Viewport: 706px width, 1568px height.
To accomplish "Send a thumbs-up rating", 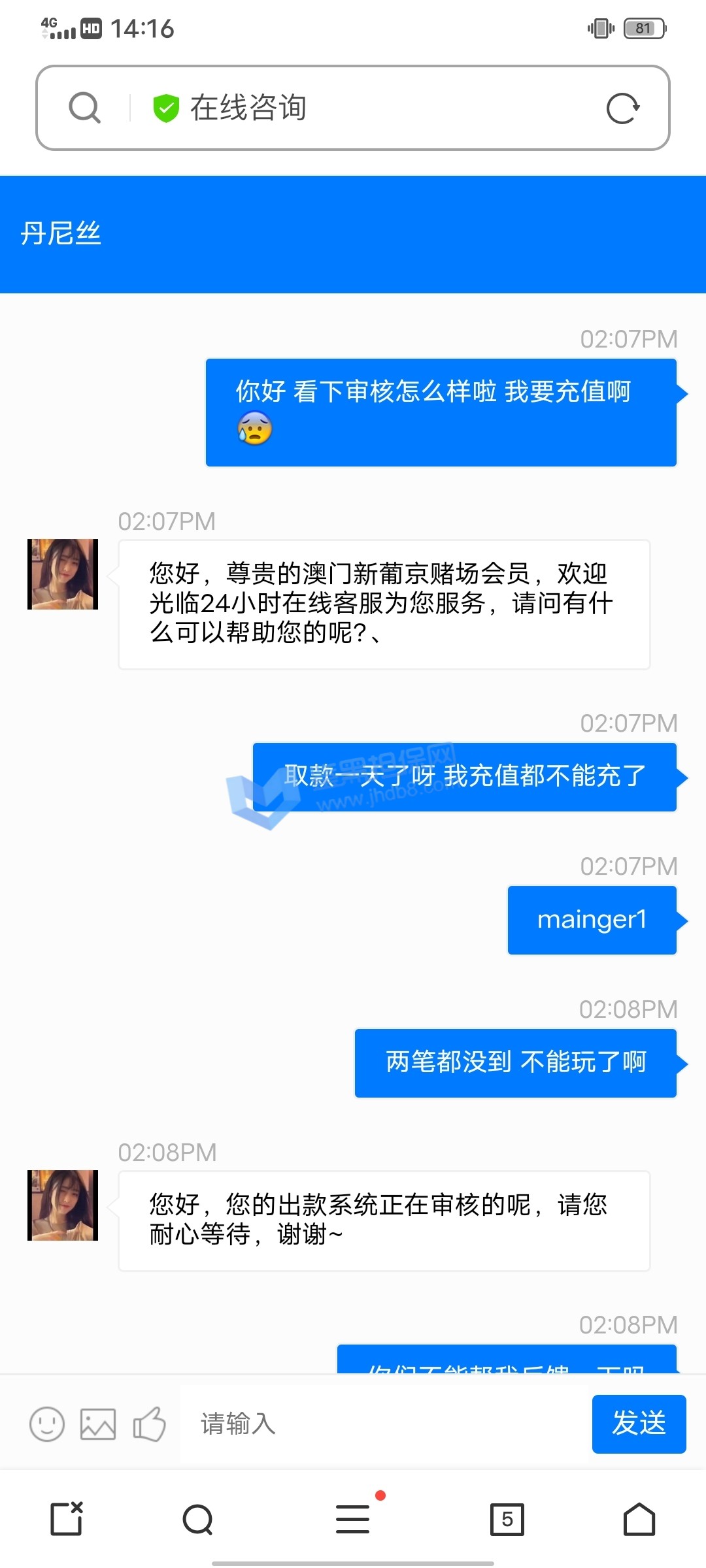I will pyautogui.click(x=150, y=1424).
